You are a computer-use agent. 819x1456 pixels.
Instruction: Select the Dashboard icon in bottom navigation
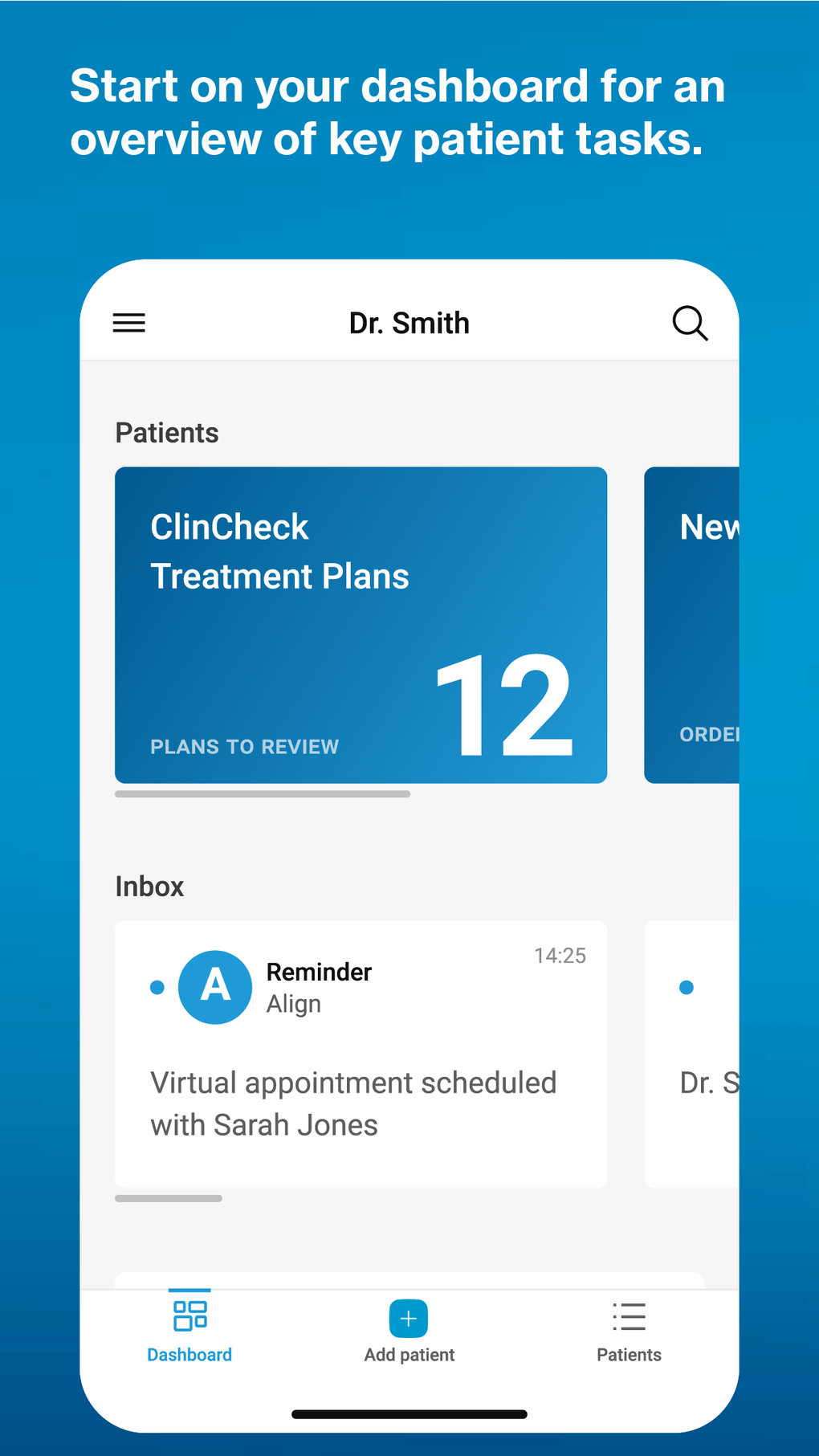coord(189,1315)
